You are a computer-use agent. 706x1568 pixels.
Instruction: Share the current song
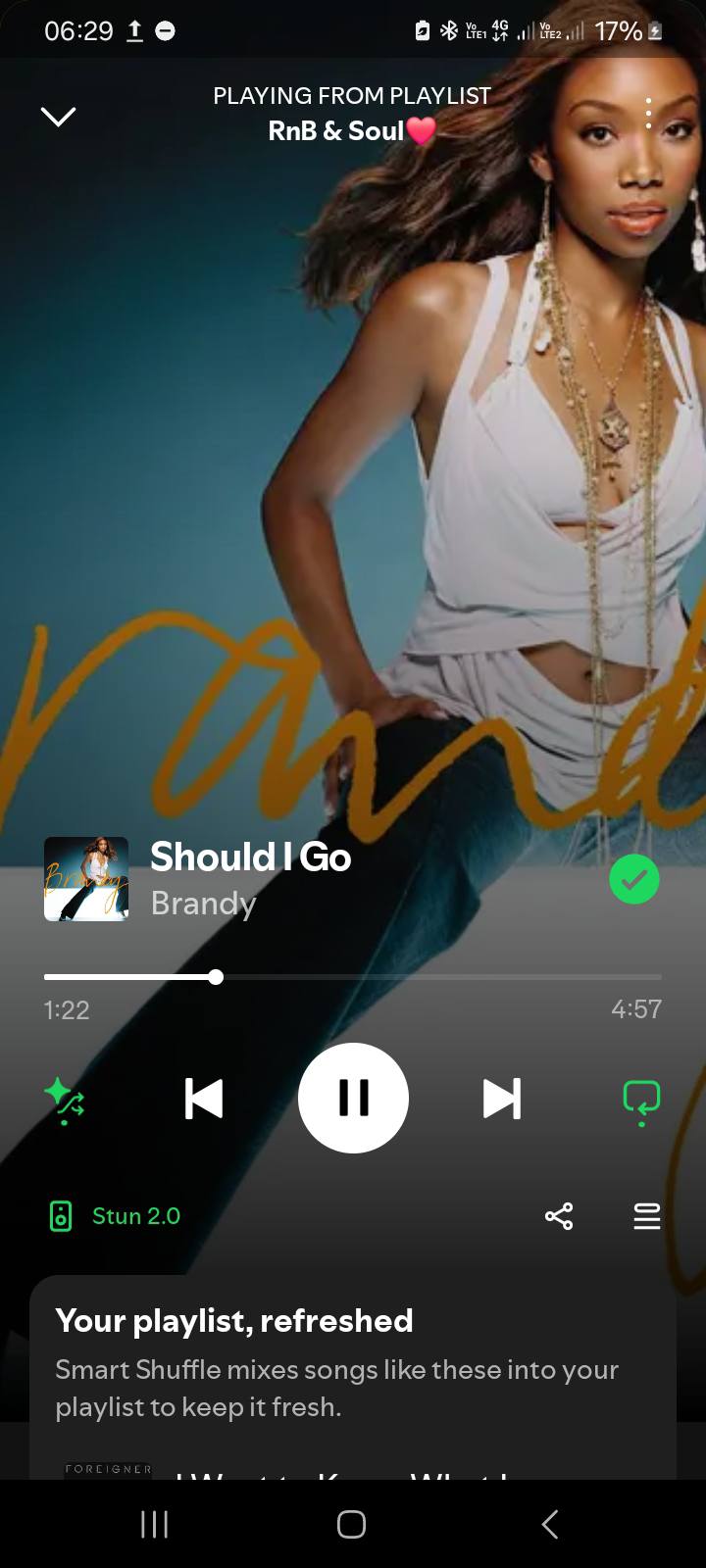tap(559, 1216)
